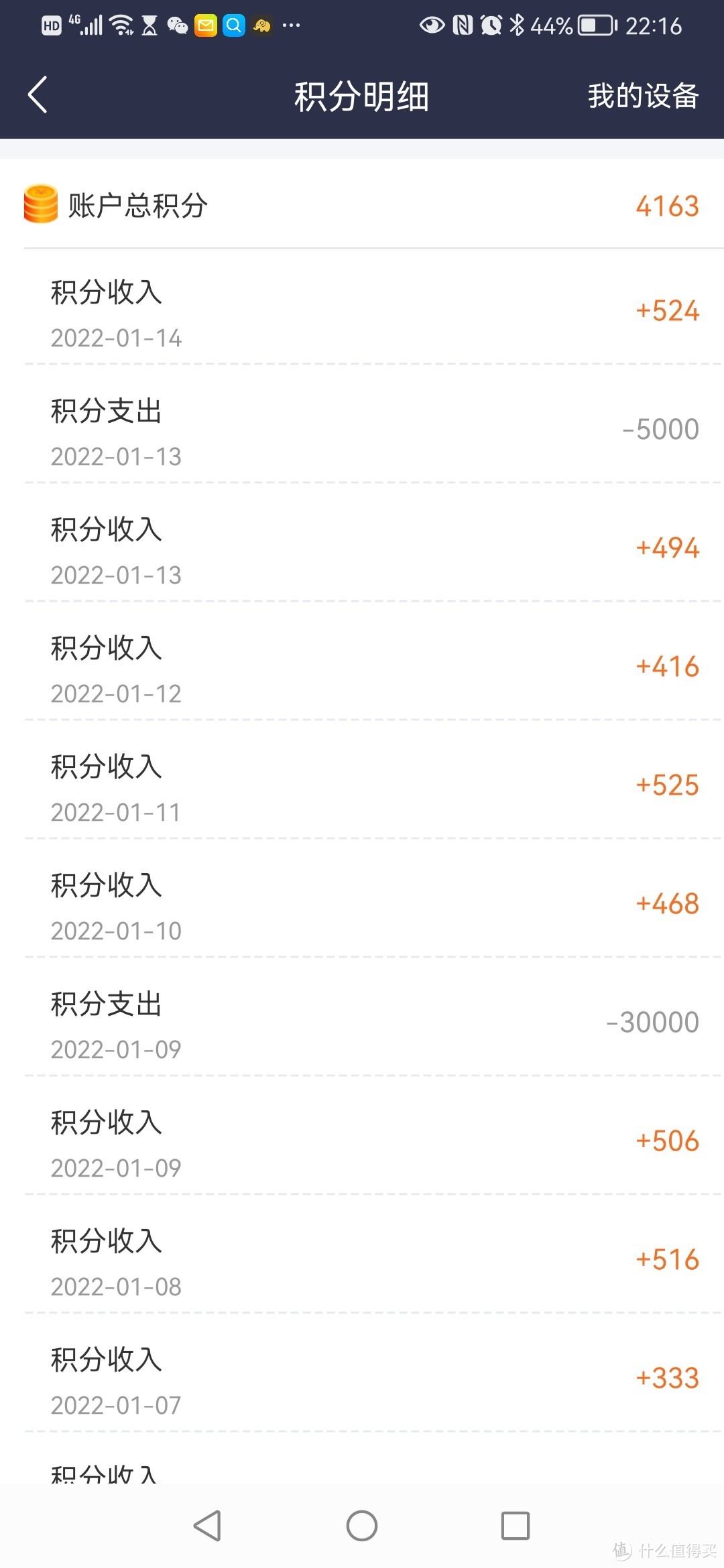
Task: Tap the back chevron to leave 积分明细
Action: tap(37, 96)
